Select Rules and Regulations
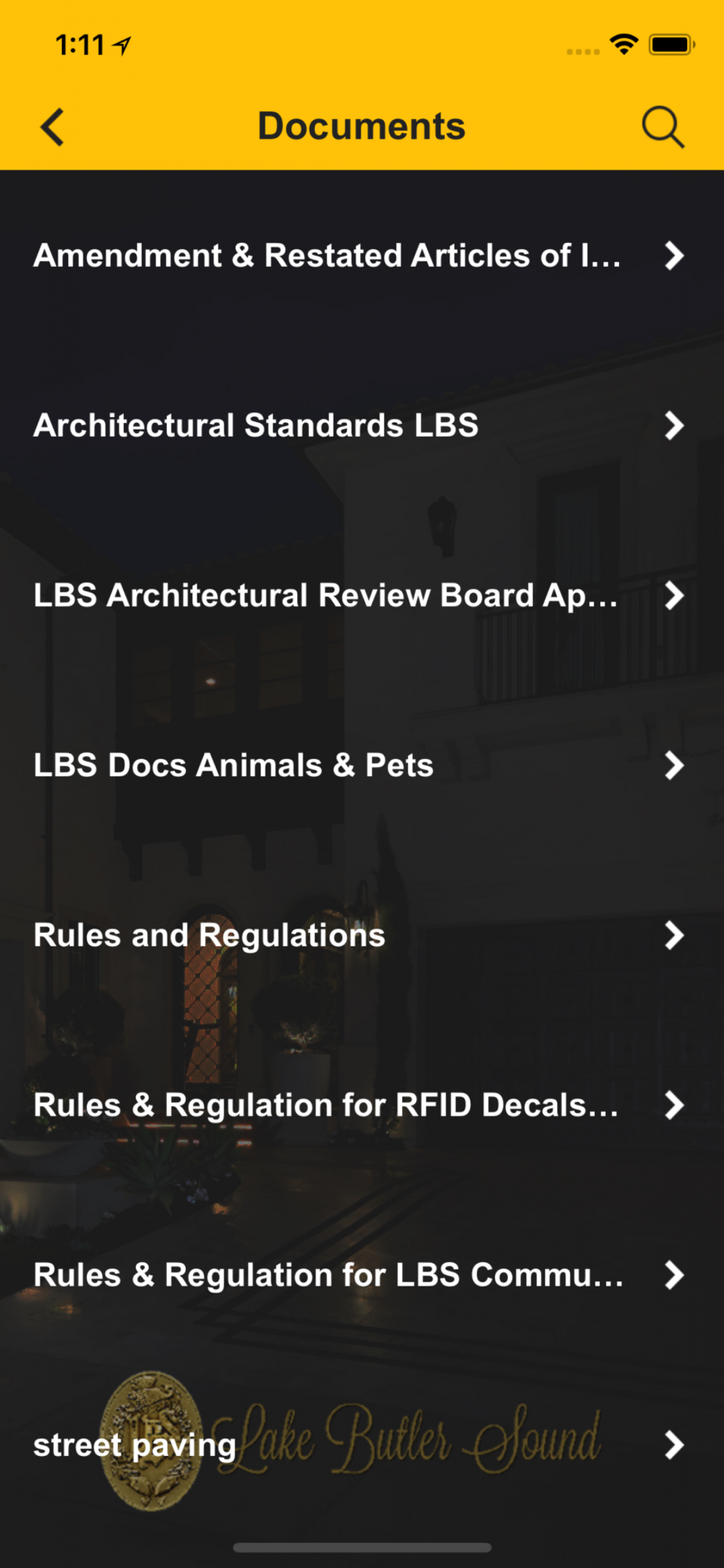 pyautogui.click(x=362, y=935)
